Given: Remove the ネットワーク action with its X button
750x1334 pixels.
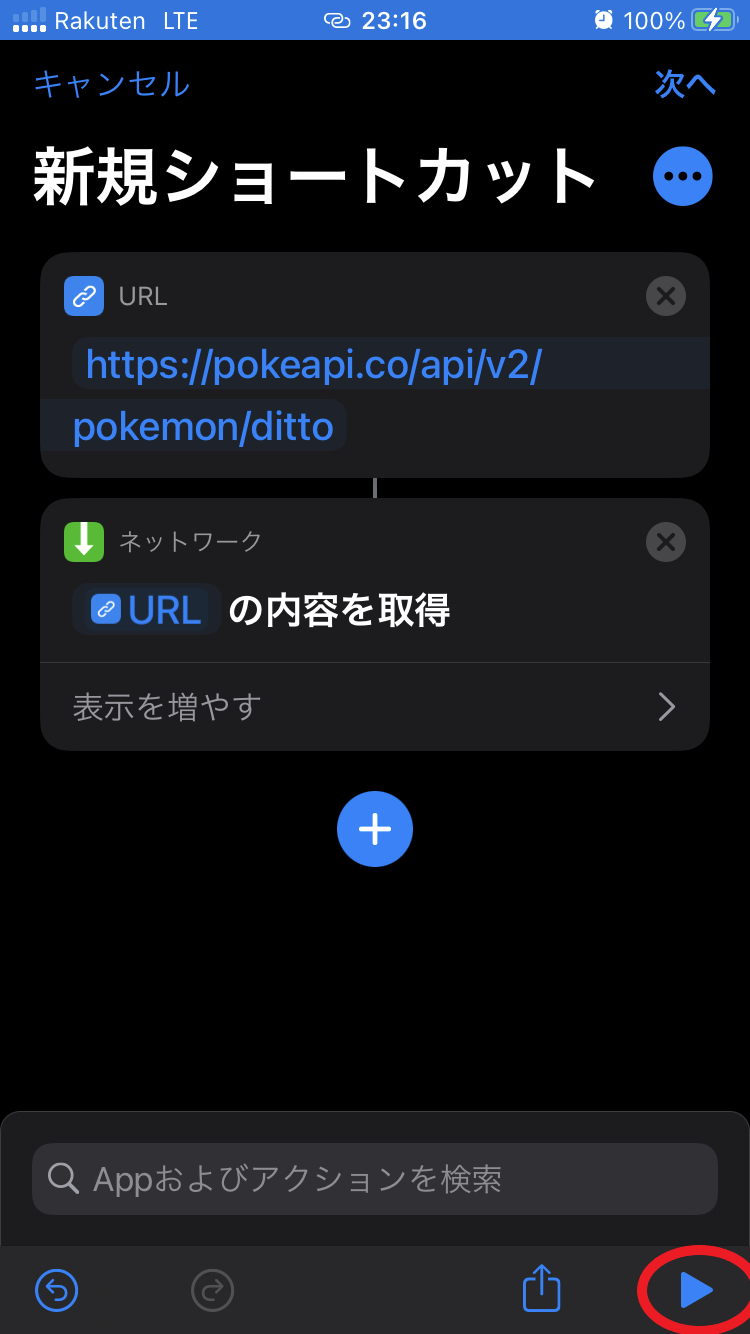Looking at the screenshot, I should click(665, 542).
